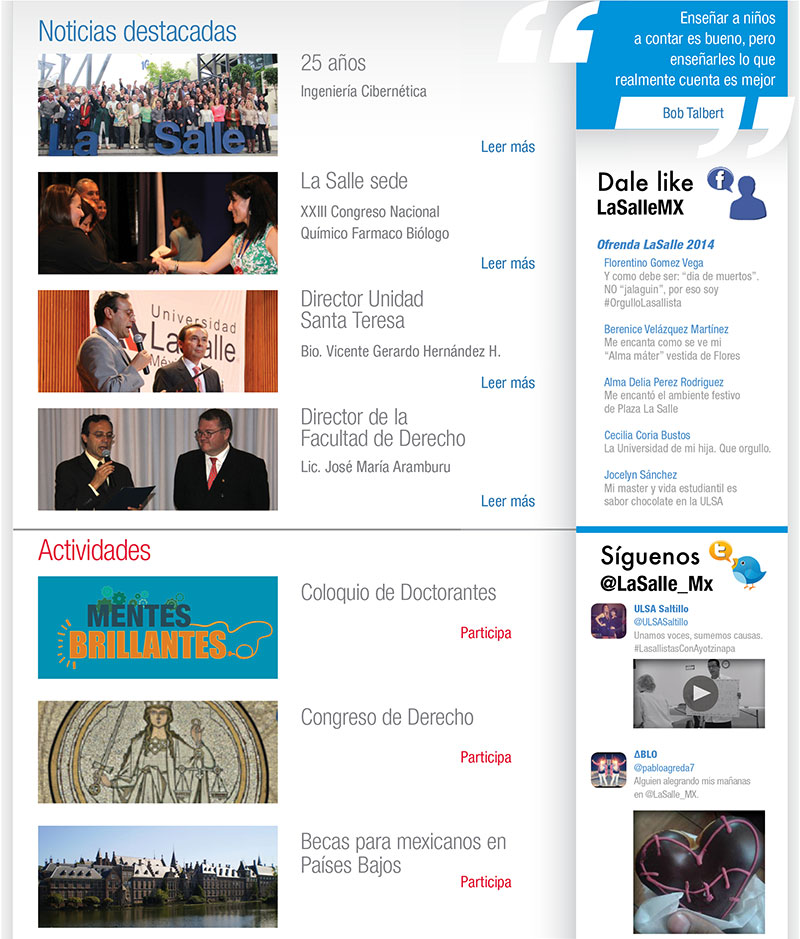Tap Participa for Congreso de Derecho

pos(485,758)
